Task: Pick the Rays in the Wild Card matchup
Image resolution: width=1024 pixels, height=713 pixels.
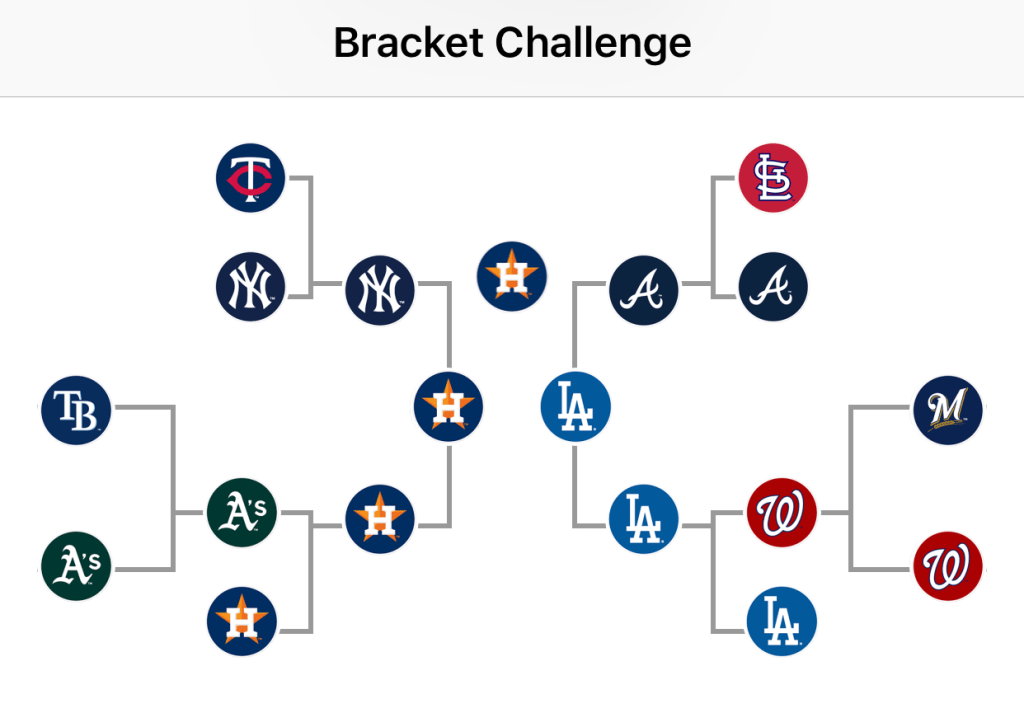Action: (x=75, y=410)
